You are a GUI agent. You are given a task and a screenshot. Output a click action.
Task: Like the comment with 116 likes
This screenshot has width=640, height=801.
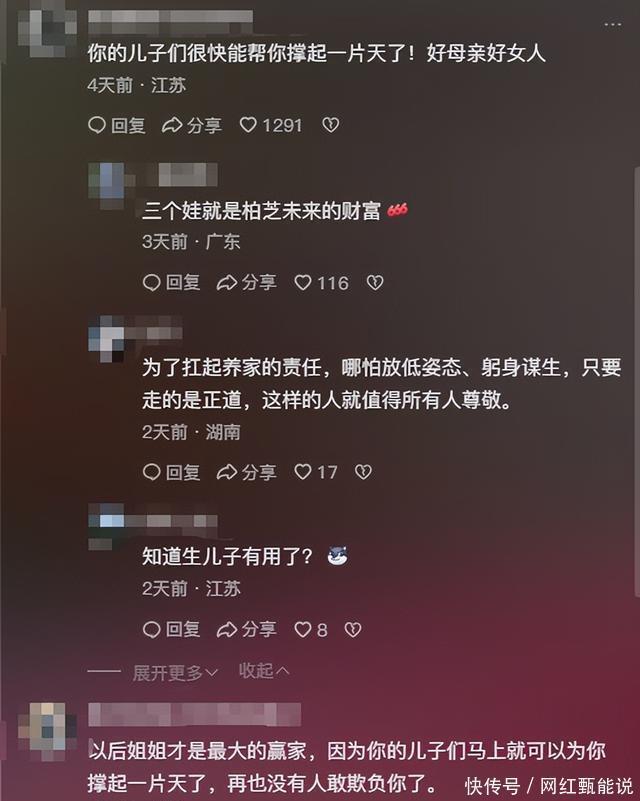[x=303, y=283]
